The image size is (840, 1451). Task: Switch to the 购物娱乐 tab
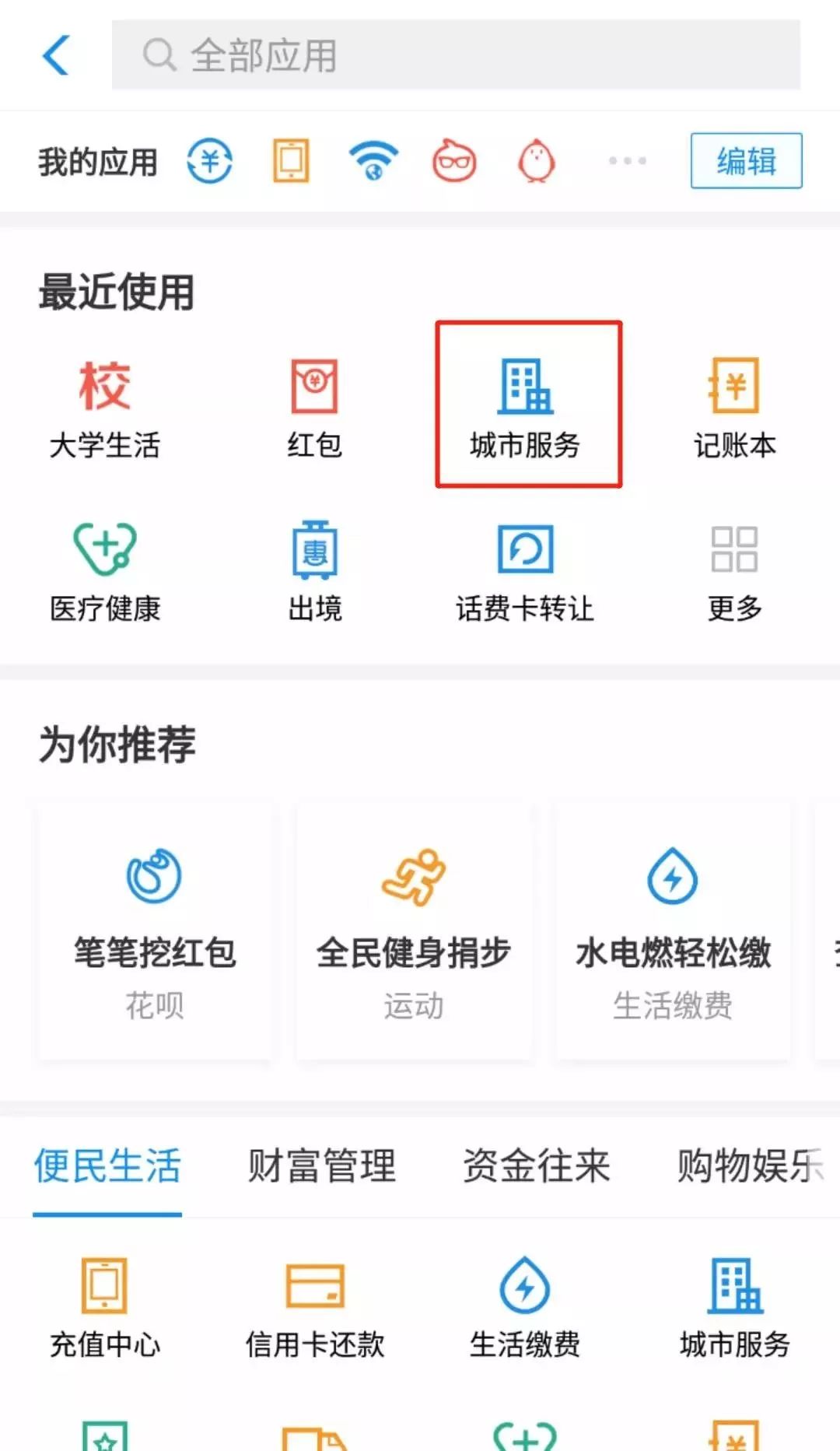coord(750,1166)
